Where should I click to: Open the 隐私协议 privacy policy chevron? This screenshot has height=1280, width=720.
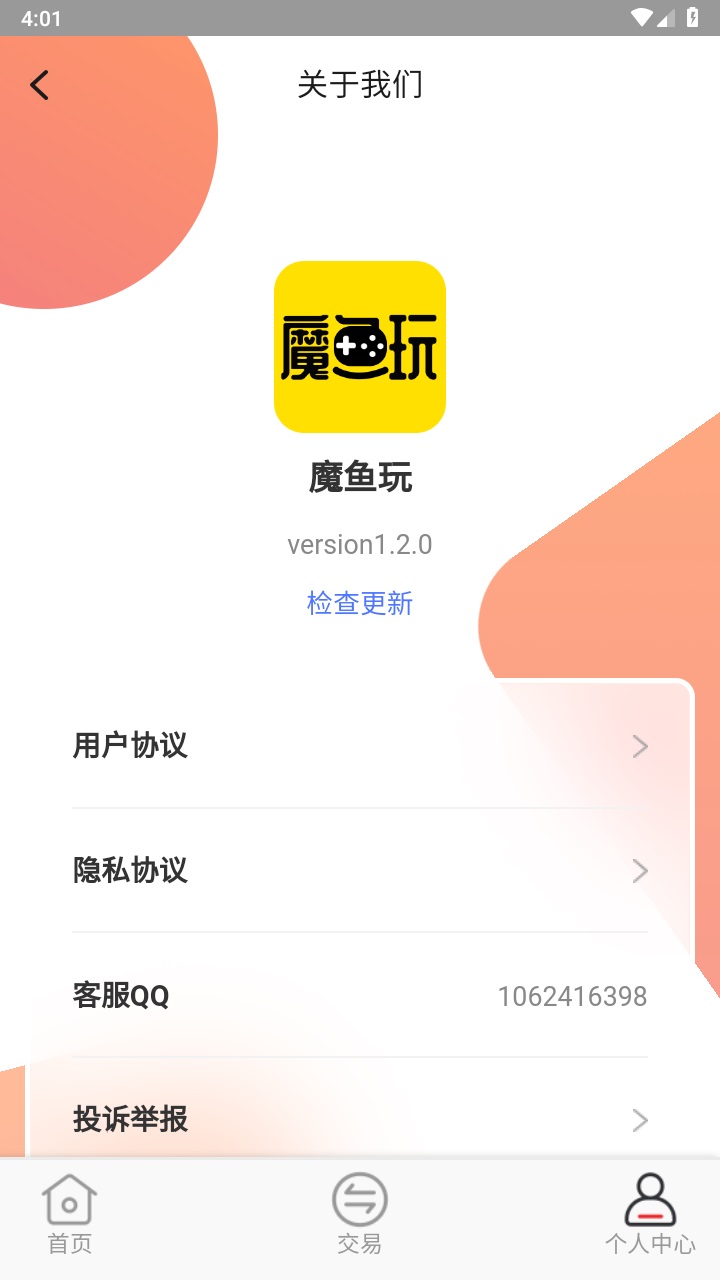tap(639, 871)
